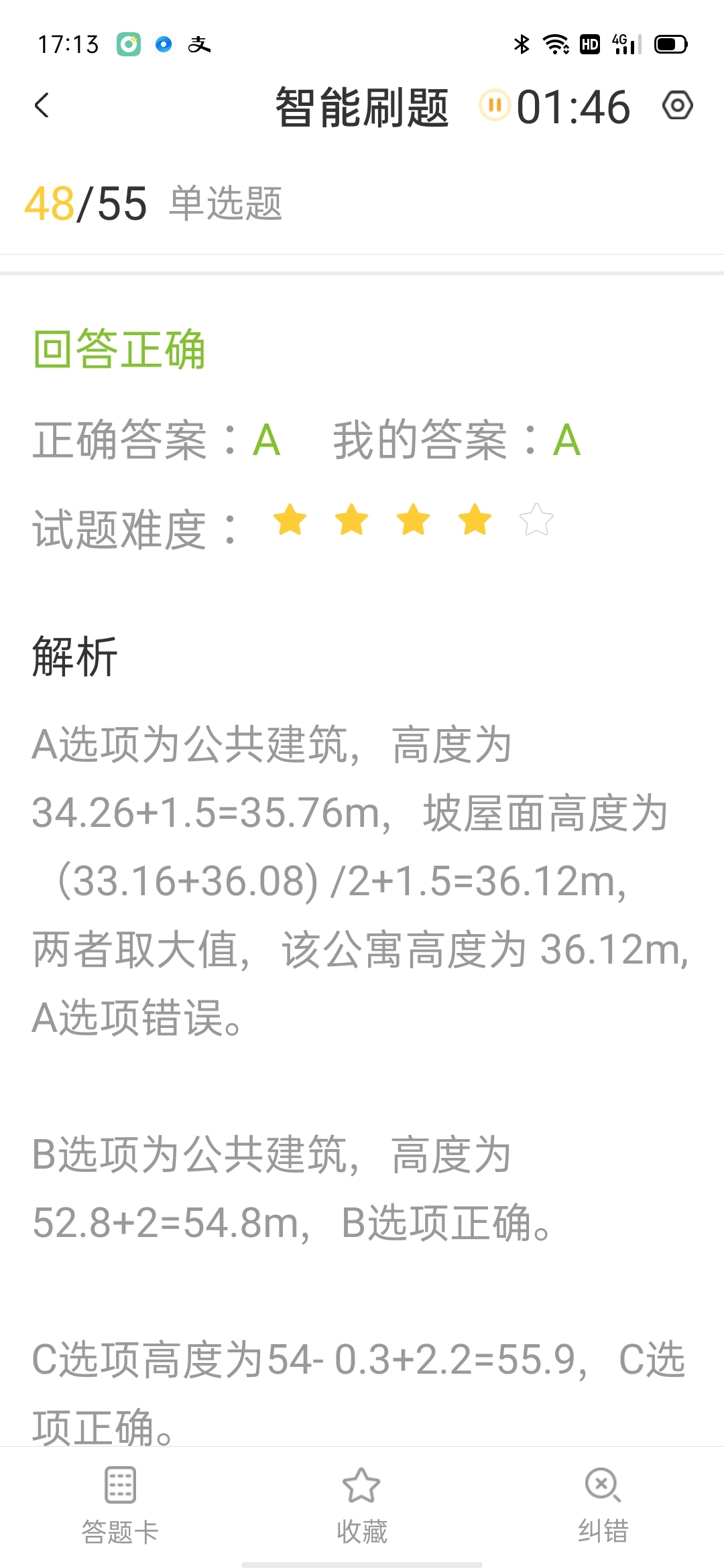
Task: Go back using the top-left arrow
Action: [42, 106]
